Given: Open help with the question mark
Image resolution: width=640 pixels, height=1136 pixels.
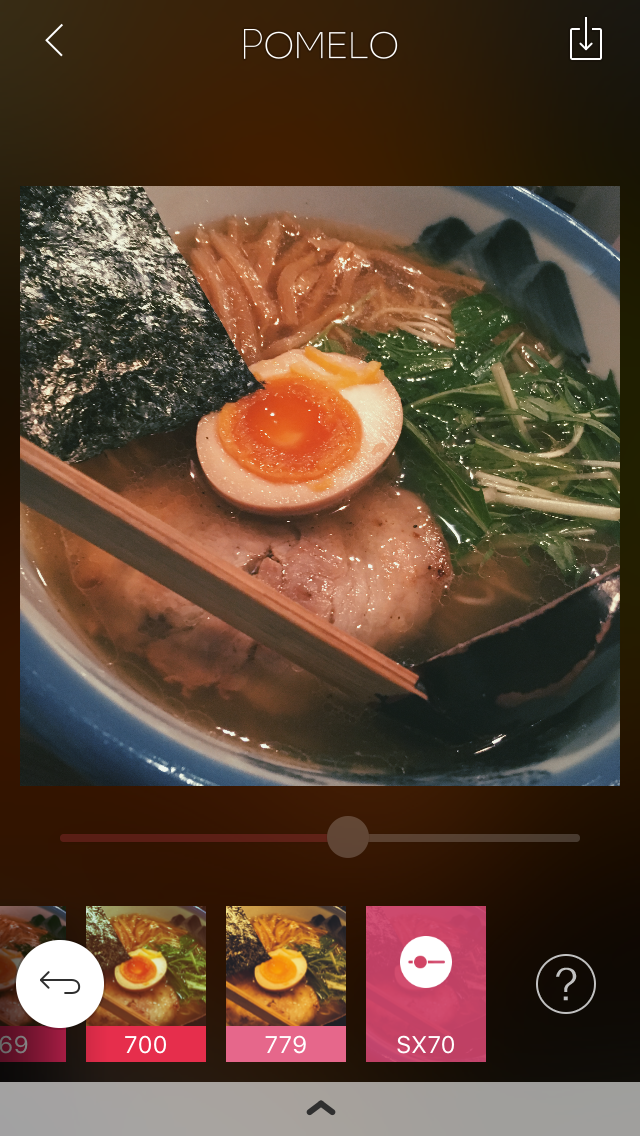Looking at the screenshot, I should click(566, 985).
